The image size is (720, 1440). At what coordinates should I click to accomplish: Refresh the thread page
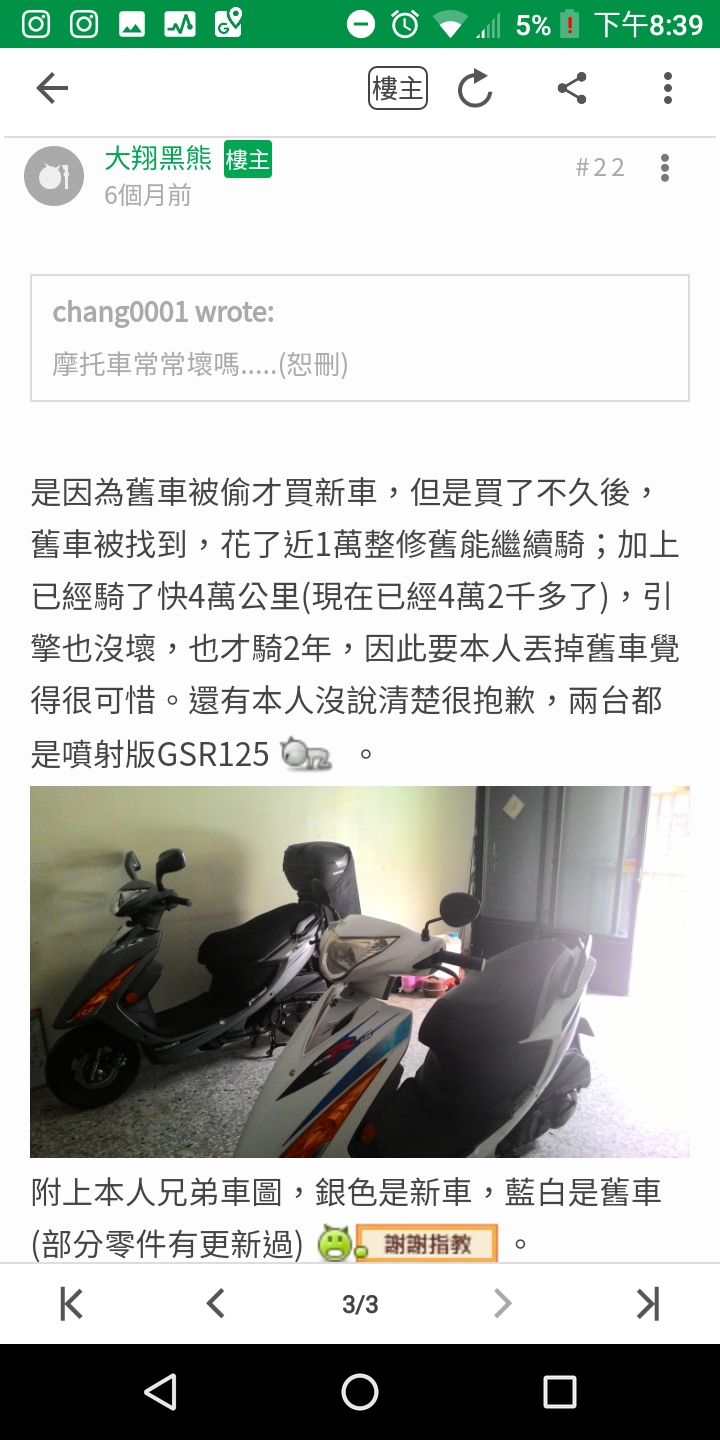point(475,89)
